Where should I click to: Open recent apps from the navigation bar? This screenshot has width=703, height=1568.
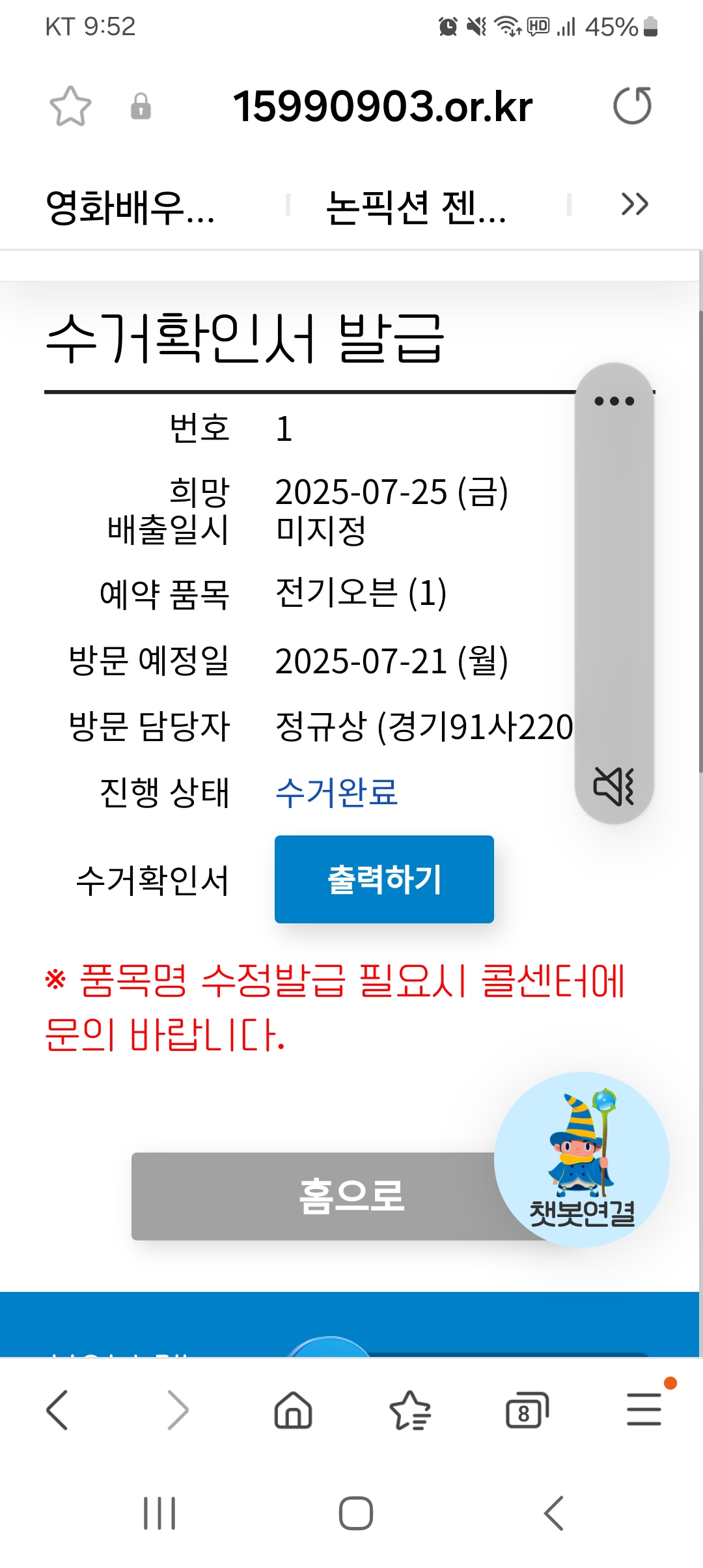(159, 1513)
